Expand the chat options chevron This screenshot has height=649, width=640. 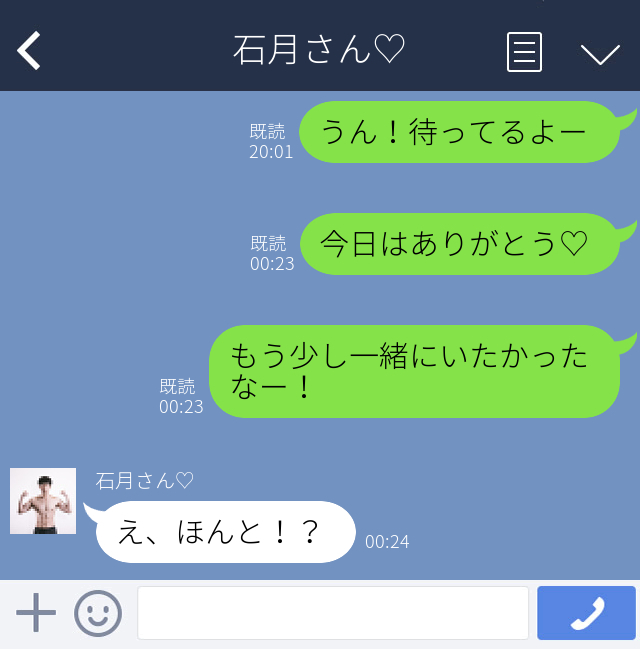(x=600, y=54)
